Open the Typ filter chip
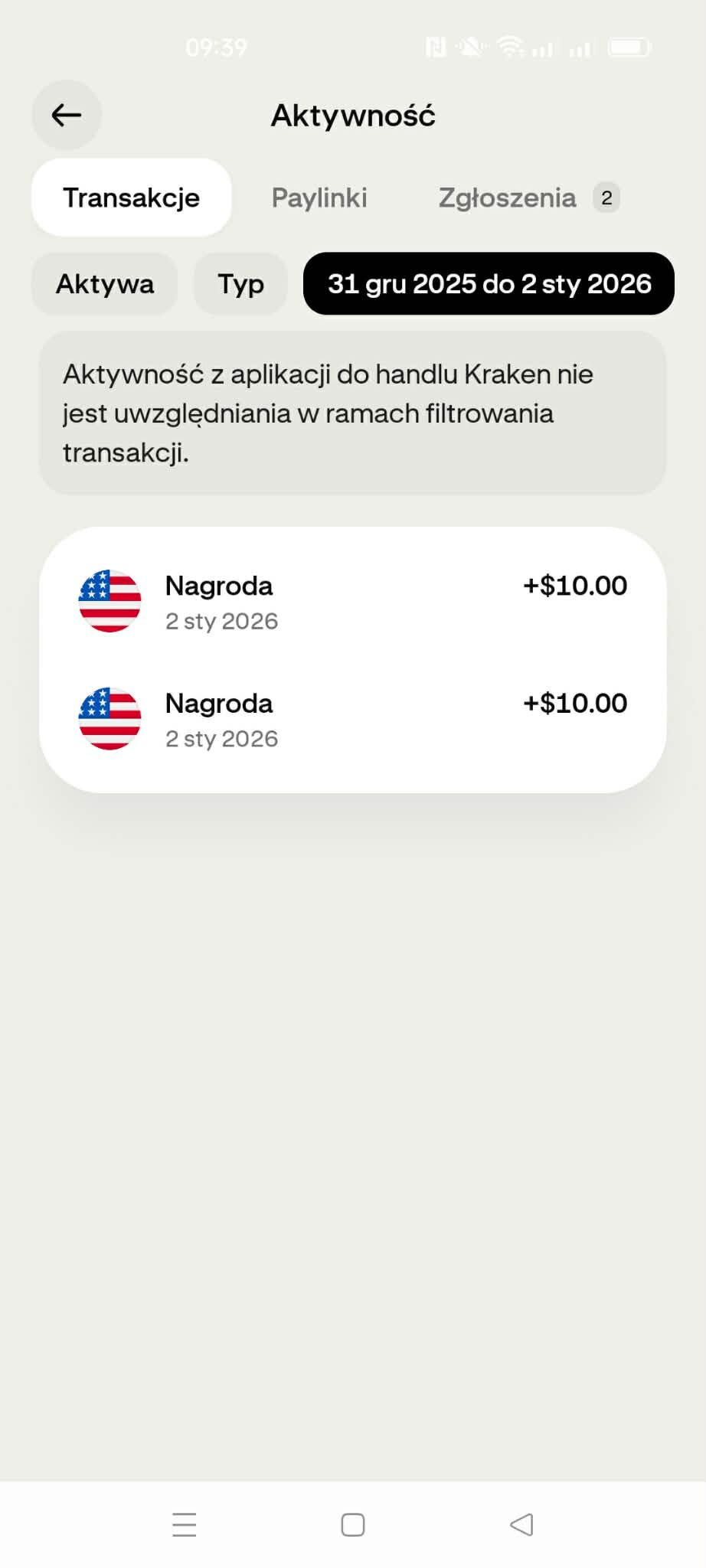706x1568 pixels. click(240, 284)
